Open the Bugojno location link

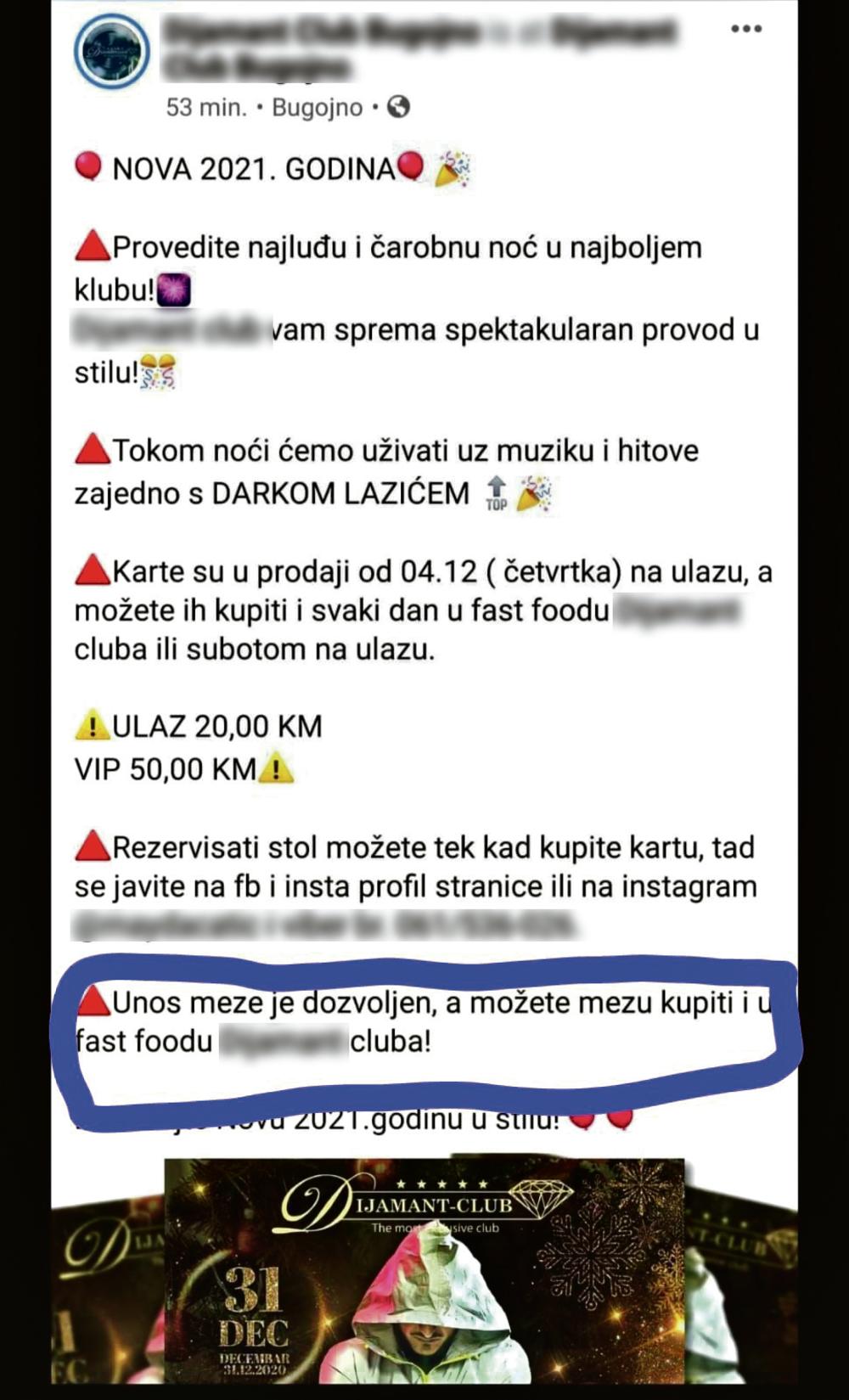pyautogui.click(x=317, y=108)
